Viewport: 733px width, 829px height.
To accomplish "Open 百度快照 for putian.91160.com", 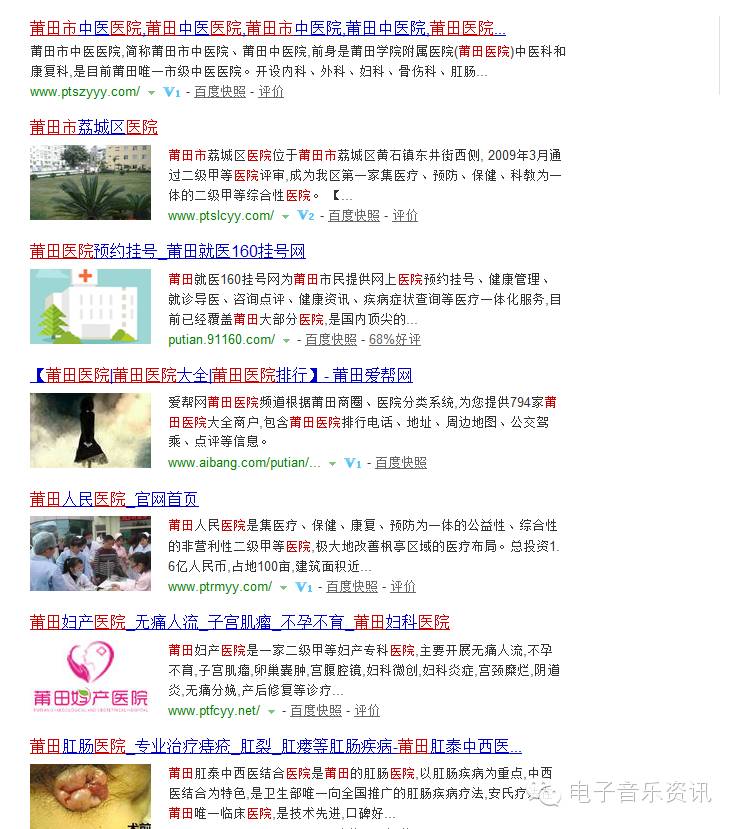I will 330,340.
